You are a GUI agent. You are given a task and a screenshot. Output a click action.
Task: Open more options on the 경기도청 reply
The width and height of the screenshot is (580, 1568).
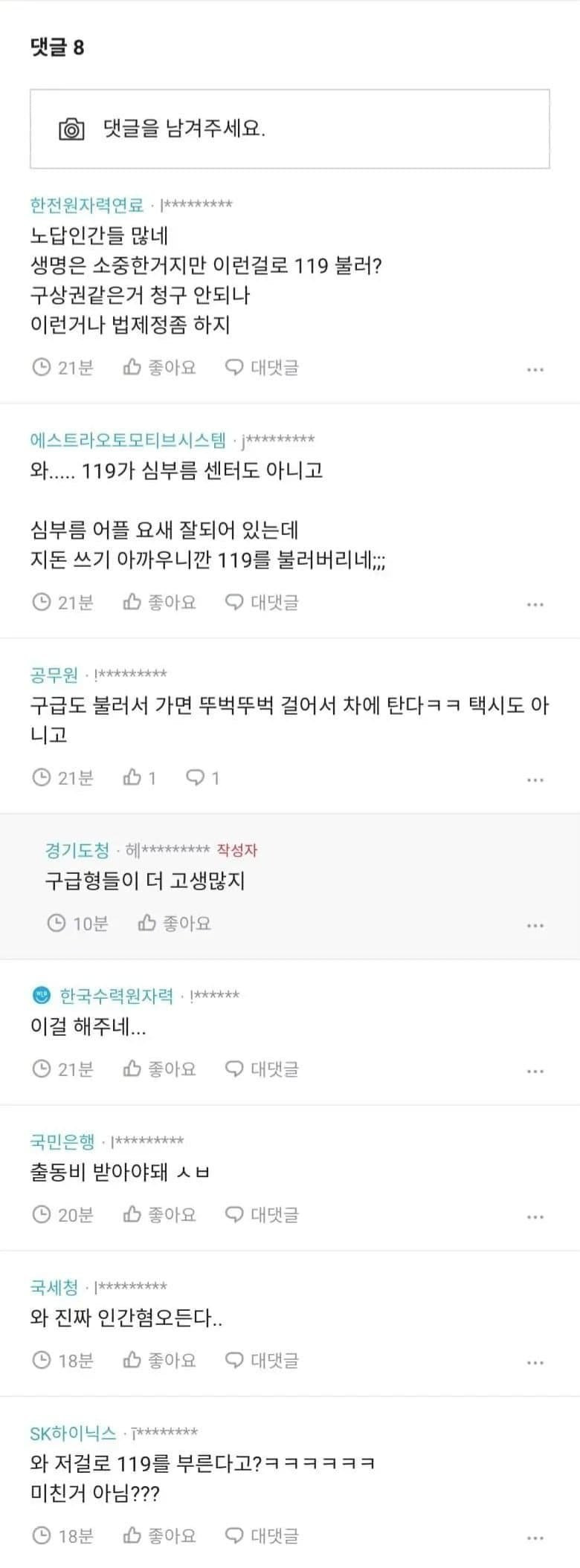point(535,926)
